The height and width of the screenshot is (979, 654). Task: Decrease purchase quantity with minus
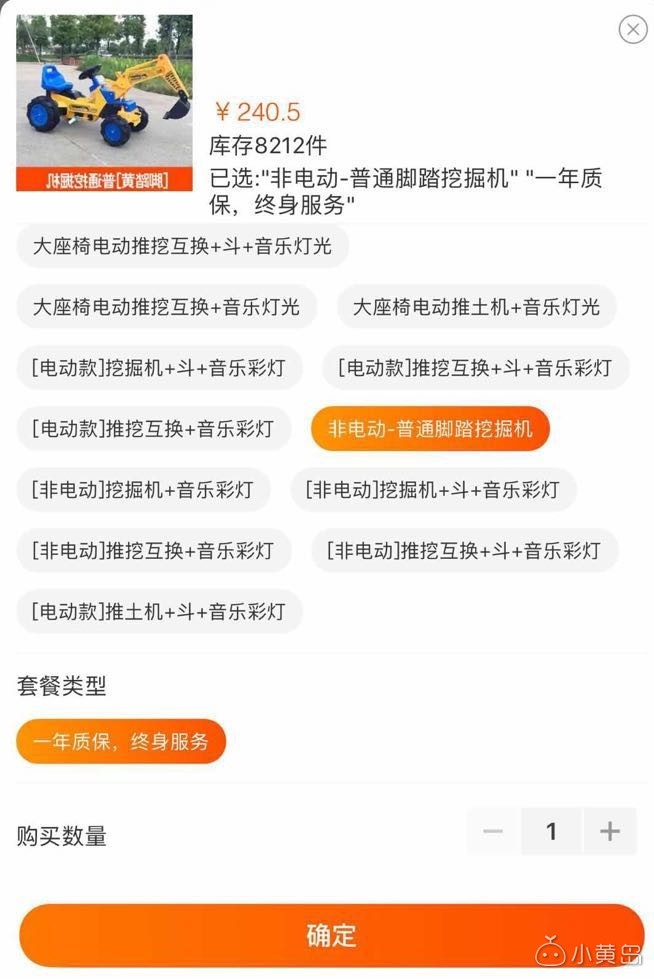coord(493,831)
